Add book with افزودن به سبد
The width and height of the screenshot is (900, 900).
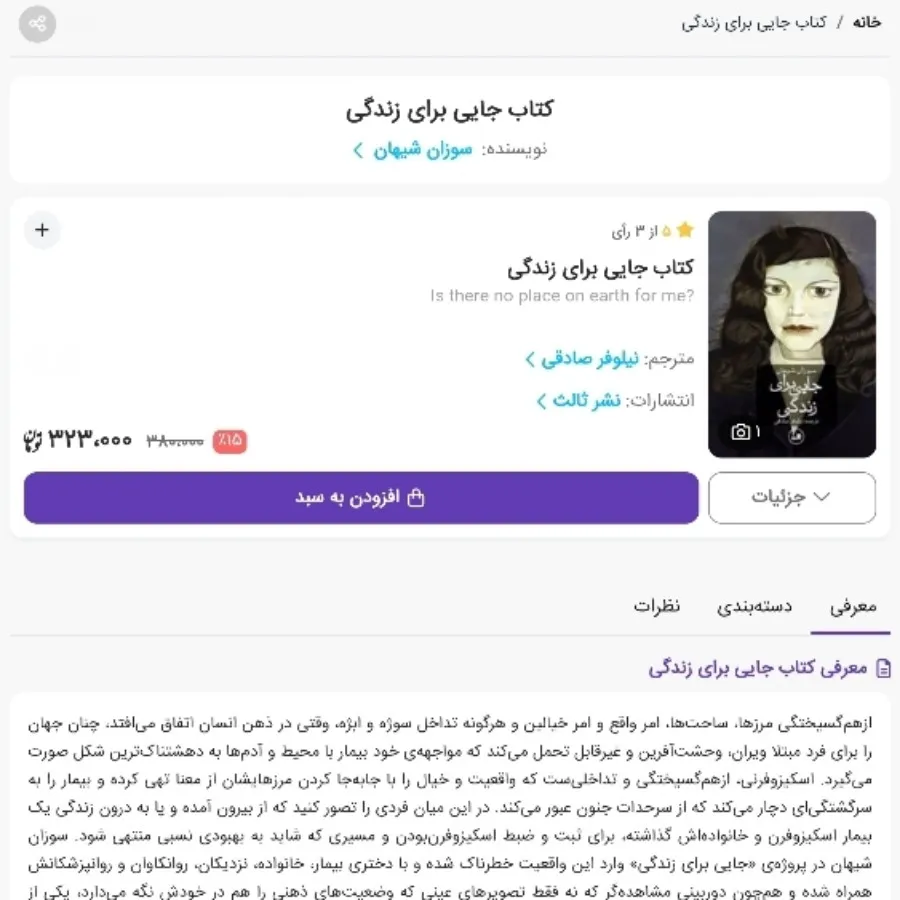(x=361, y=498)
